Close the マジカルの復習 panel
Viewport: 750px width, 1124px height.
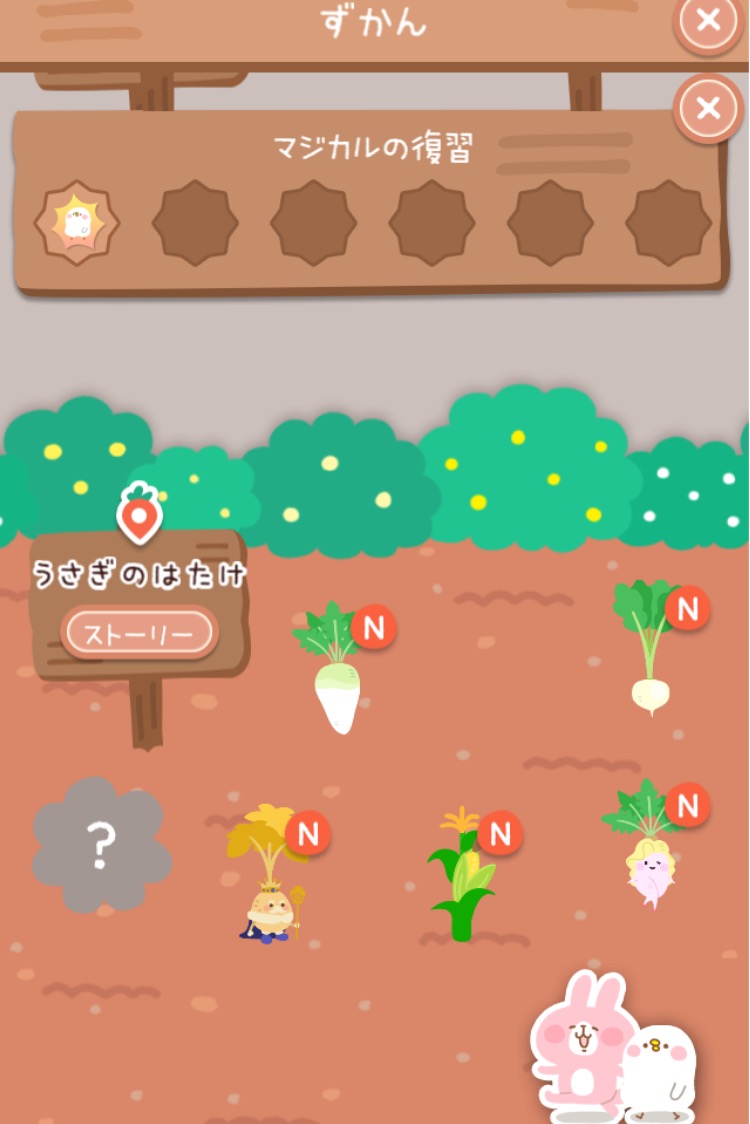tap(708, 108)
